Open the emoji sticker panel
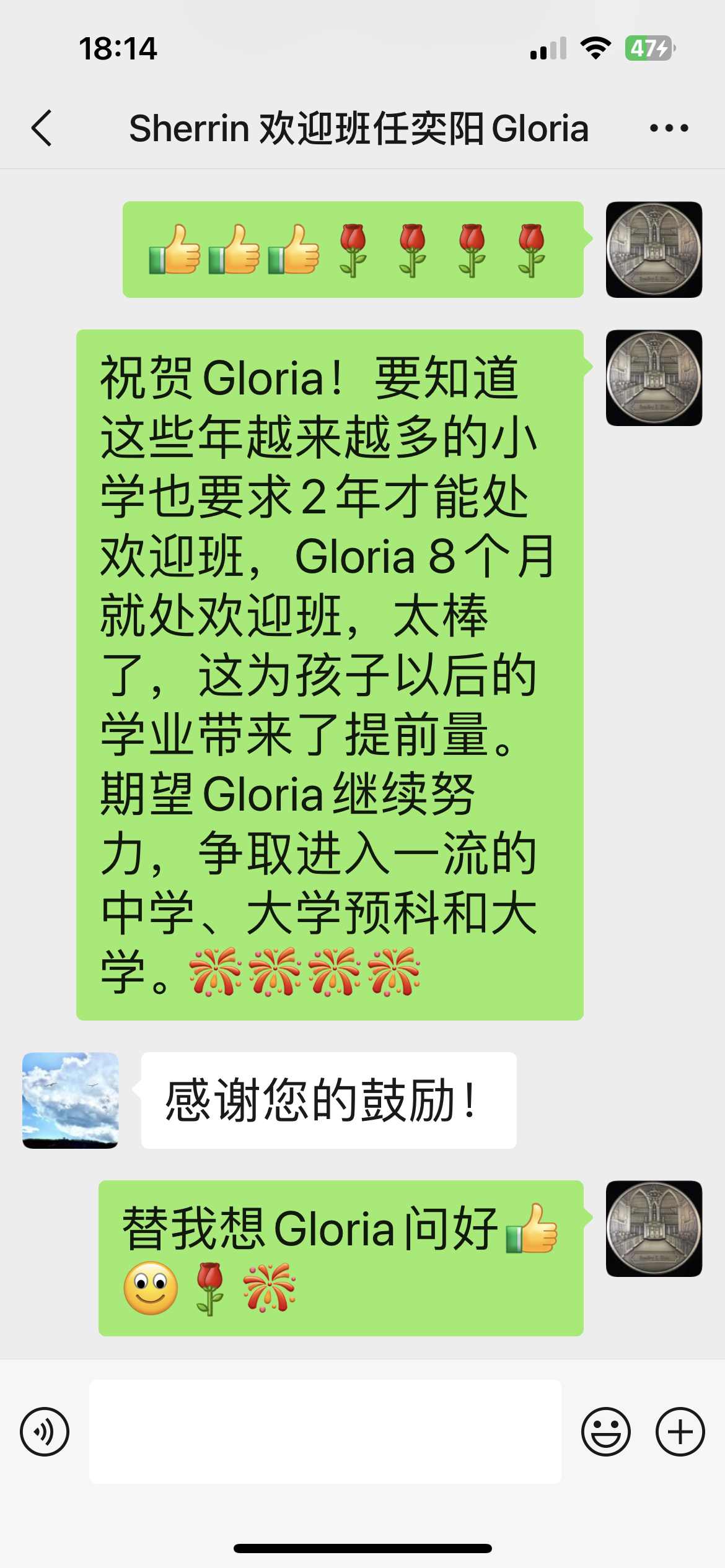Viewport: 725px width, 1568px height. (605, 1431)
